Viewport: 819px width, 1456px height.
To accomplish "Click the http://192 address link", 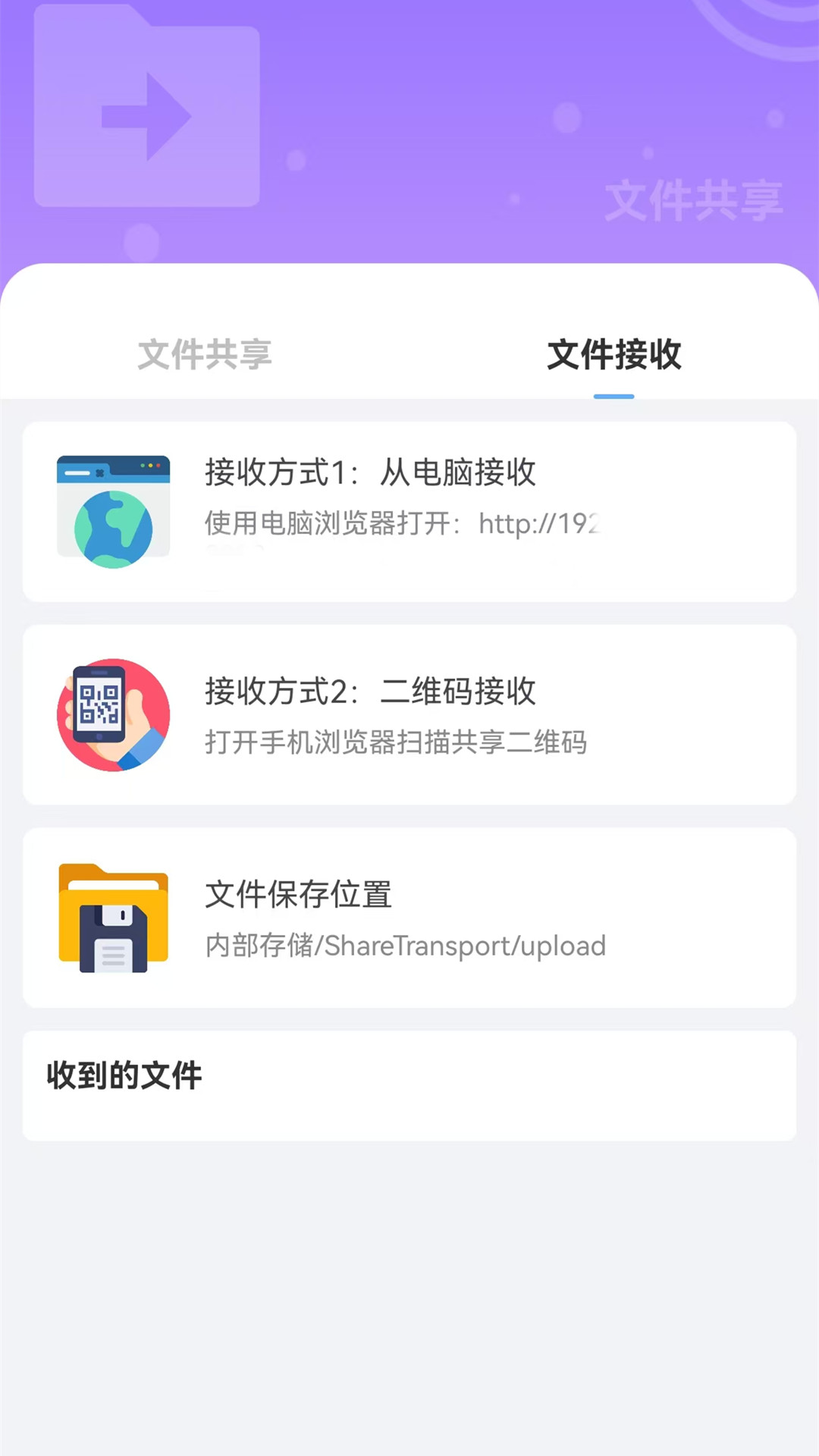I will (x=540, y=524).
